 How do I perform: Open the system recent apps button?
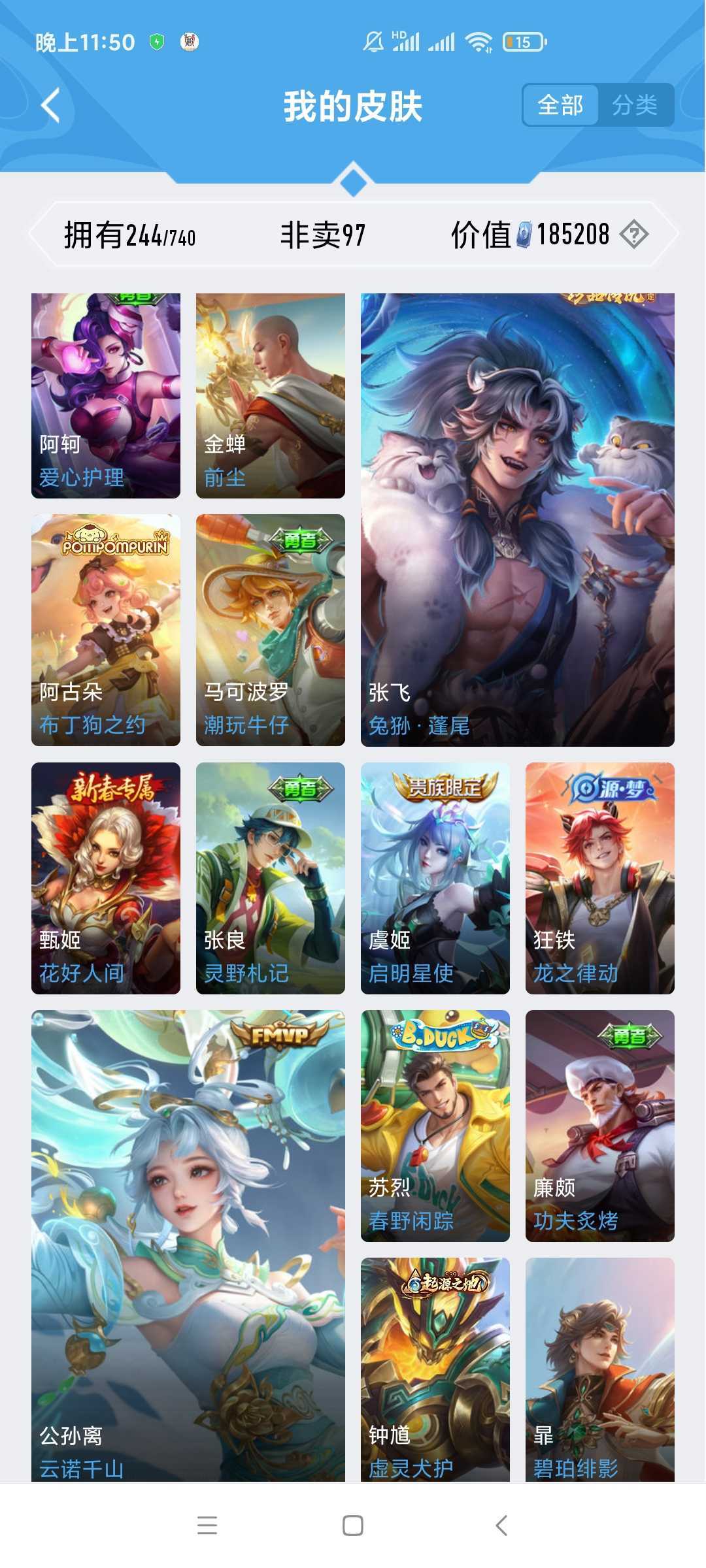pyautogui.click(x=207, y=1526)
